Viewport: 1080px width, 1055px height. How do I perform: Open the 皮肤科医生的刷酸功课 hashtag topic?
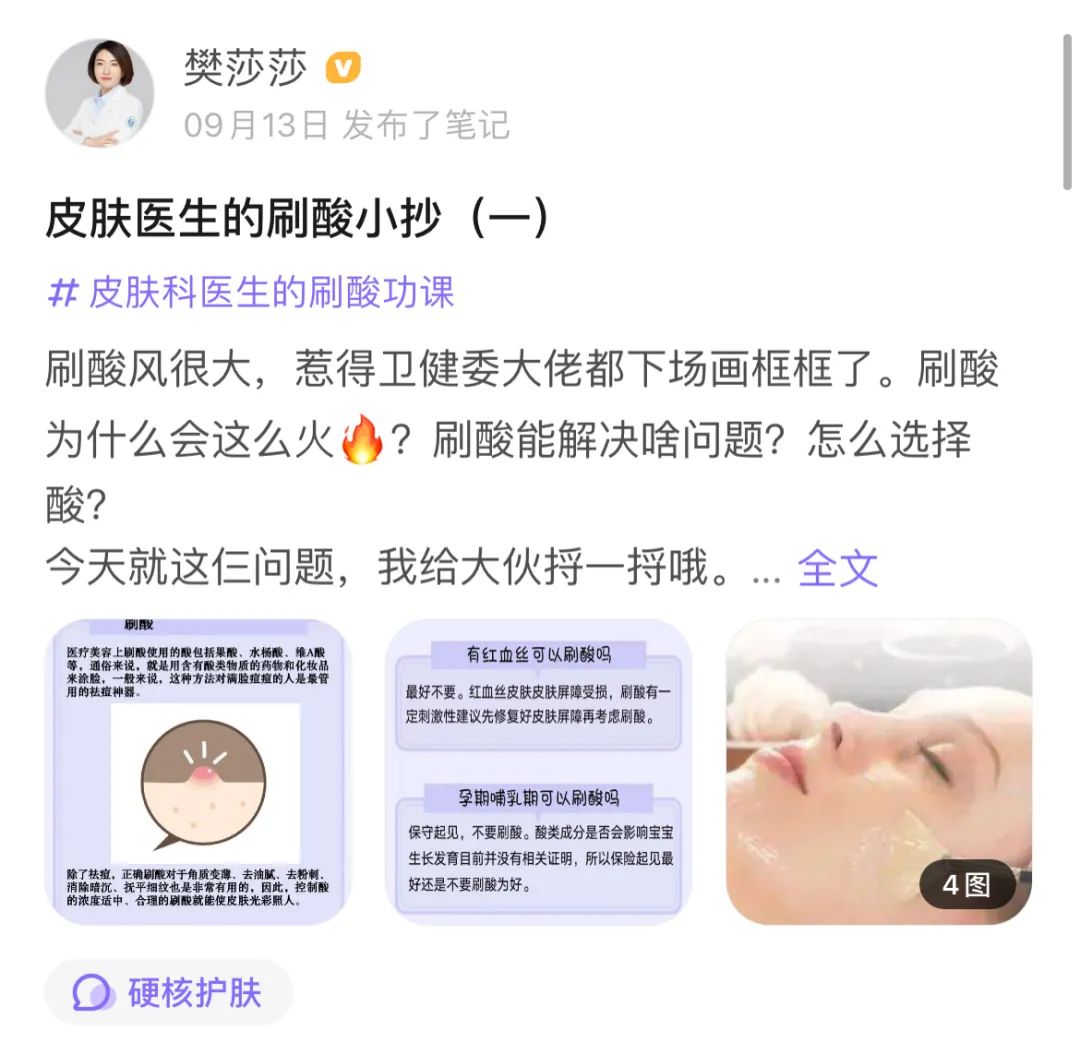point(252,293)
